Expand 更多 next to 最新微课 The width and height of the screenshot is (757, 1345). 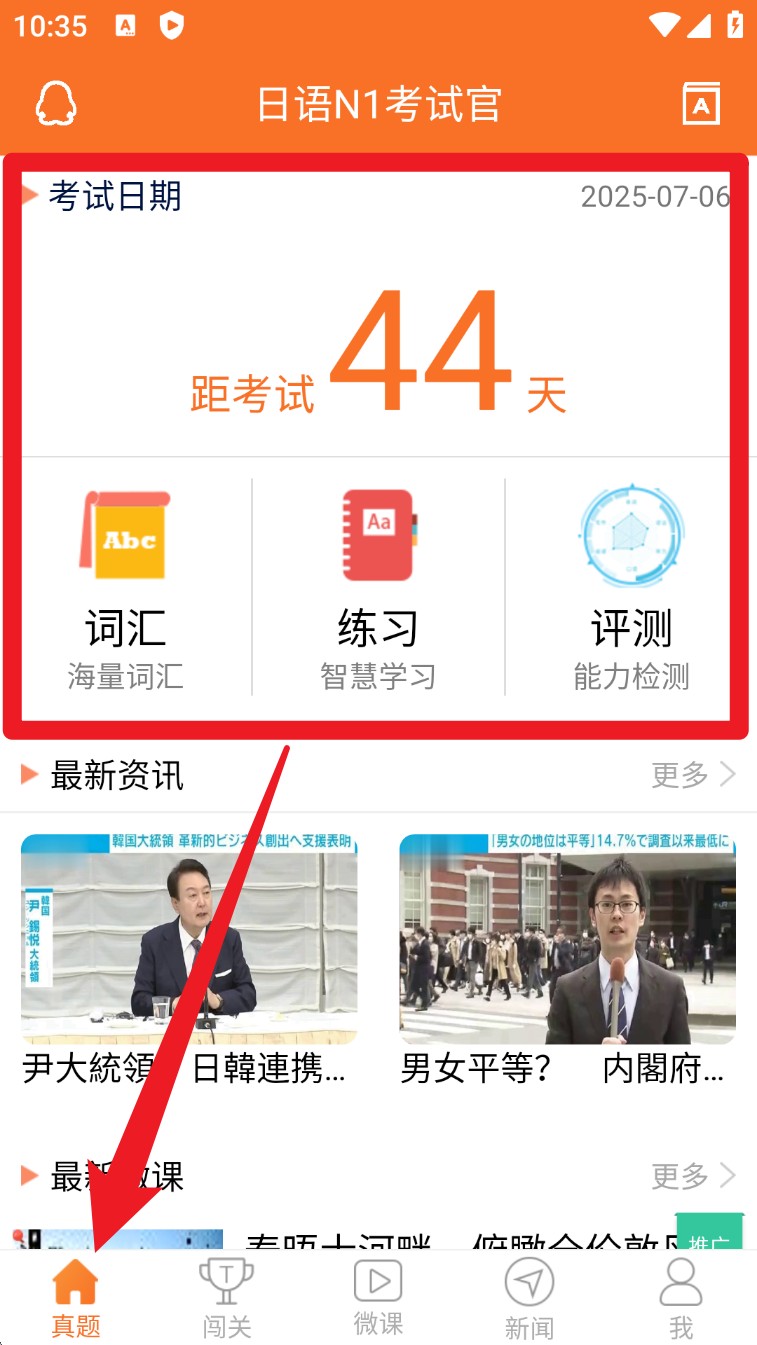[x=690, y=1177]
